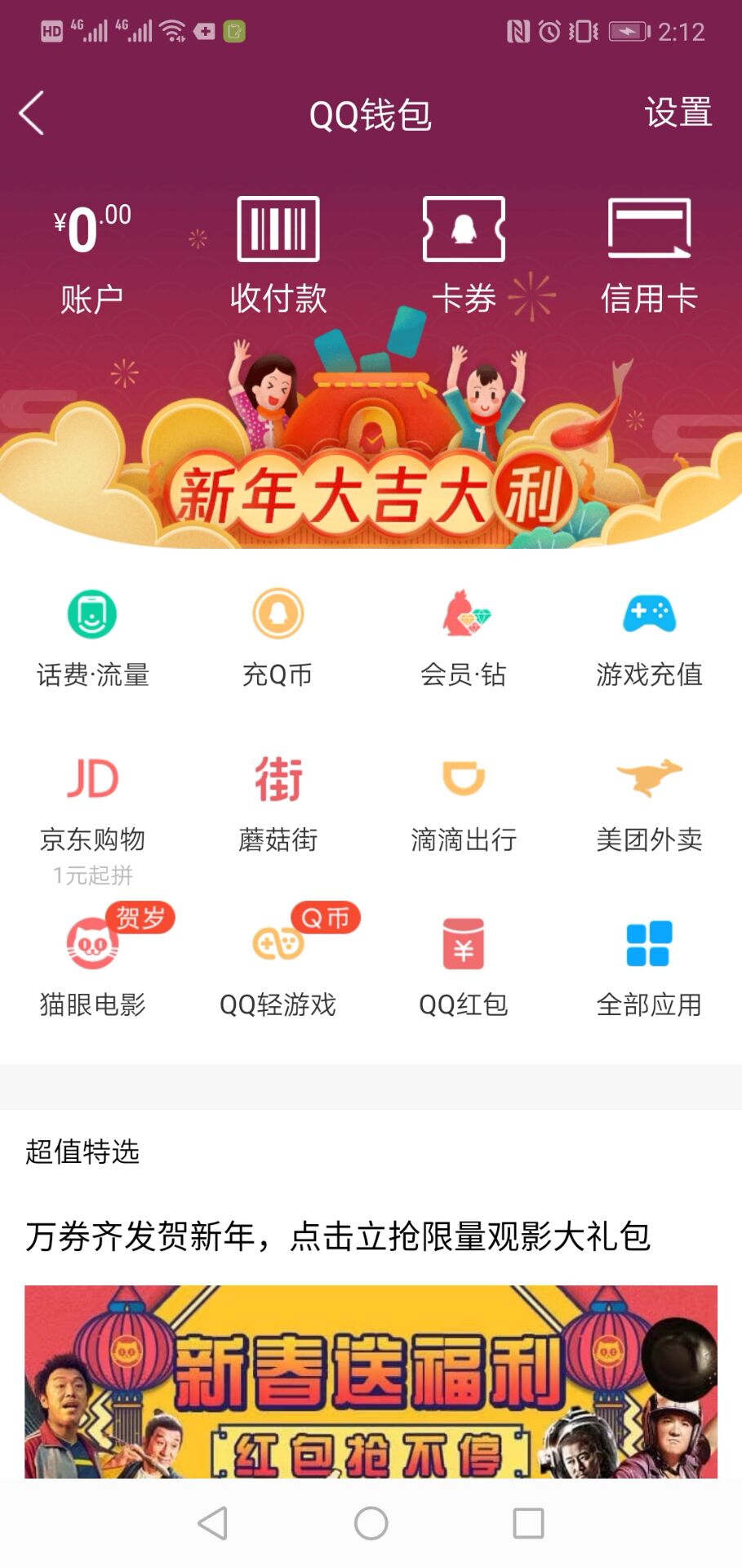This screenshot has width=742, height=1568.
Task: Open the 会员·钻 membership section
Action: click(464, 633)
